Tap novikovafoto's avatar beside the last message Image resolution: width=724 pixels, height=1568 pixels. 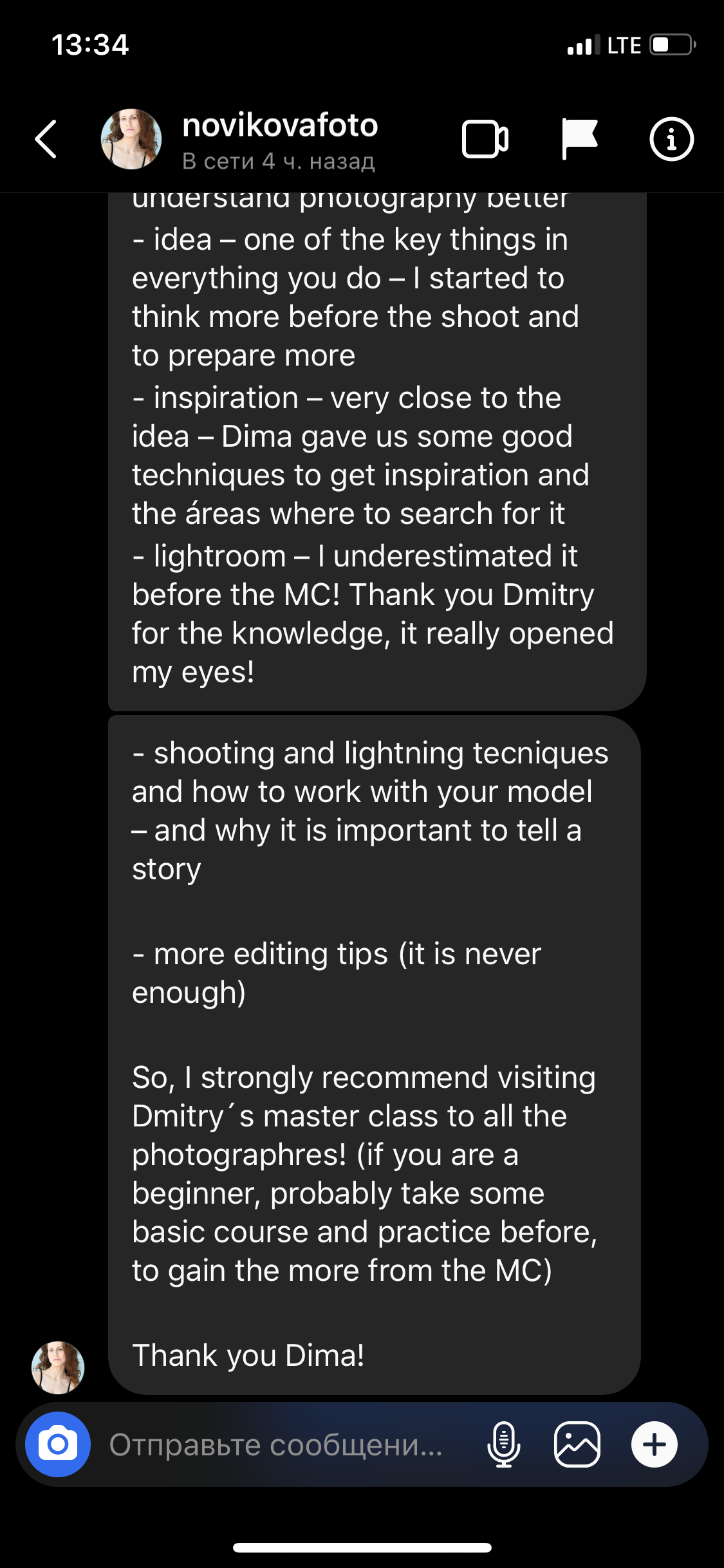58,1367
